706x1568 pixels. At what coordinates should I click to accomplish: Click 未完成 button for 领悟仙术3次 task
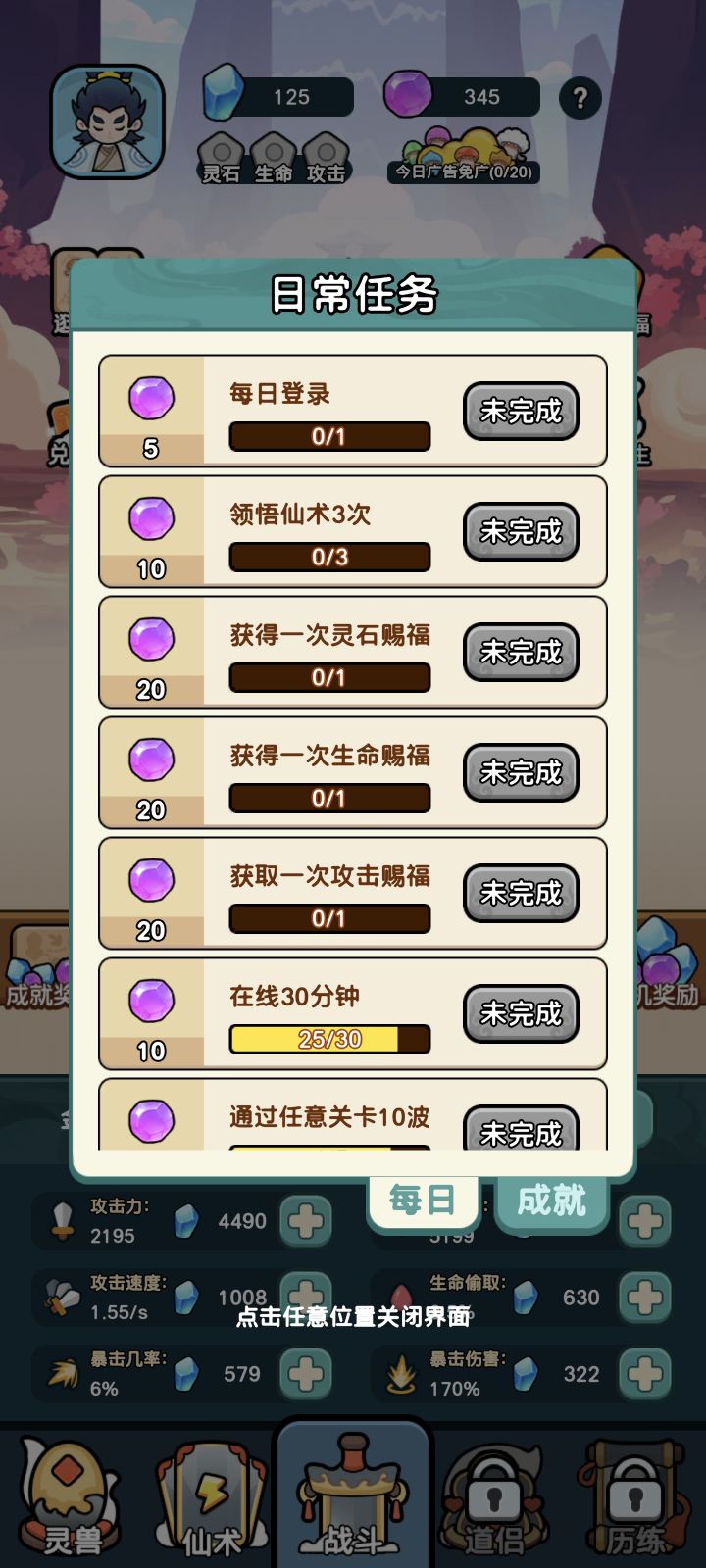521,531
